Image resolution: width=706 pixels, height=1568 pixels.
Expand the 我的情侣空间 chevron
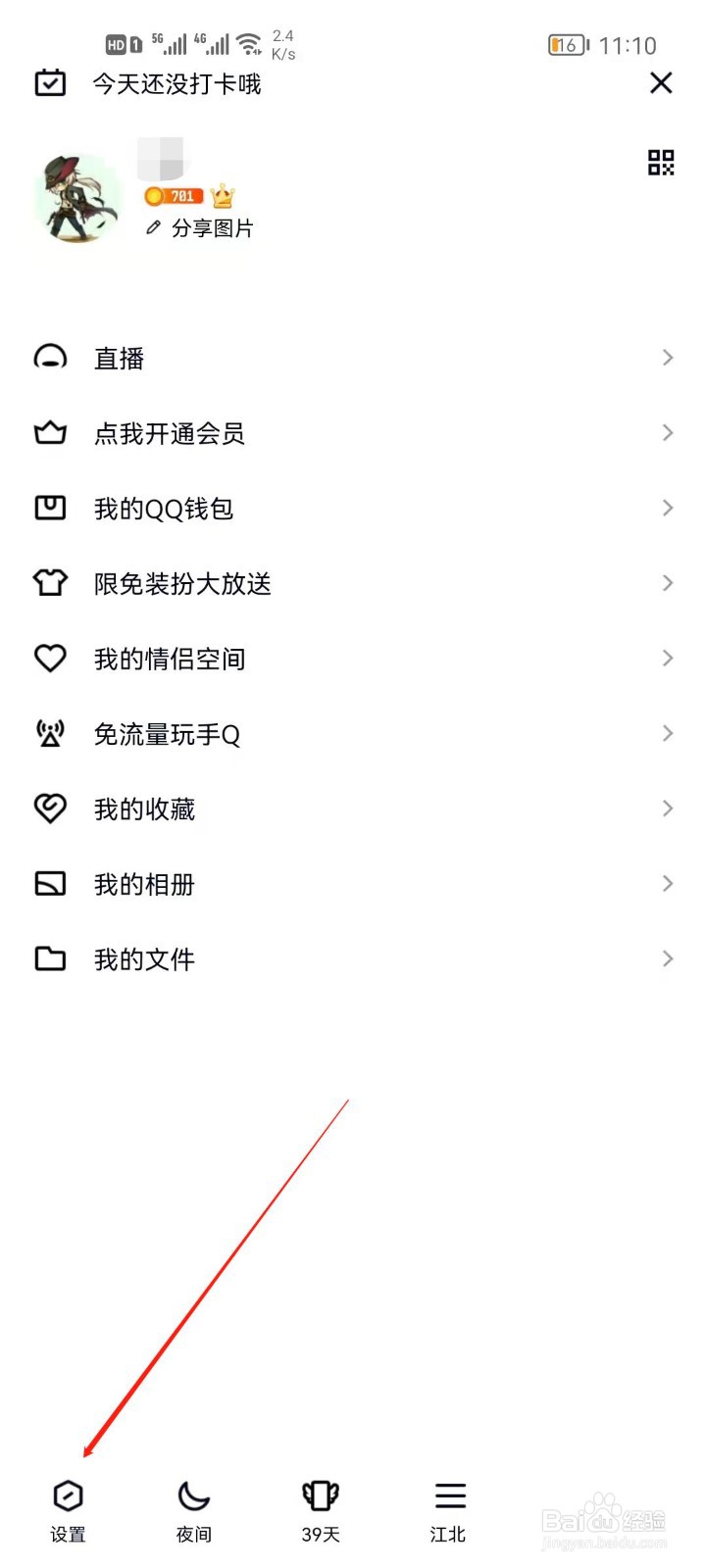pyautogui.click(x=668, y=658)
